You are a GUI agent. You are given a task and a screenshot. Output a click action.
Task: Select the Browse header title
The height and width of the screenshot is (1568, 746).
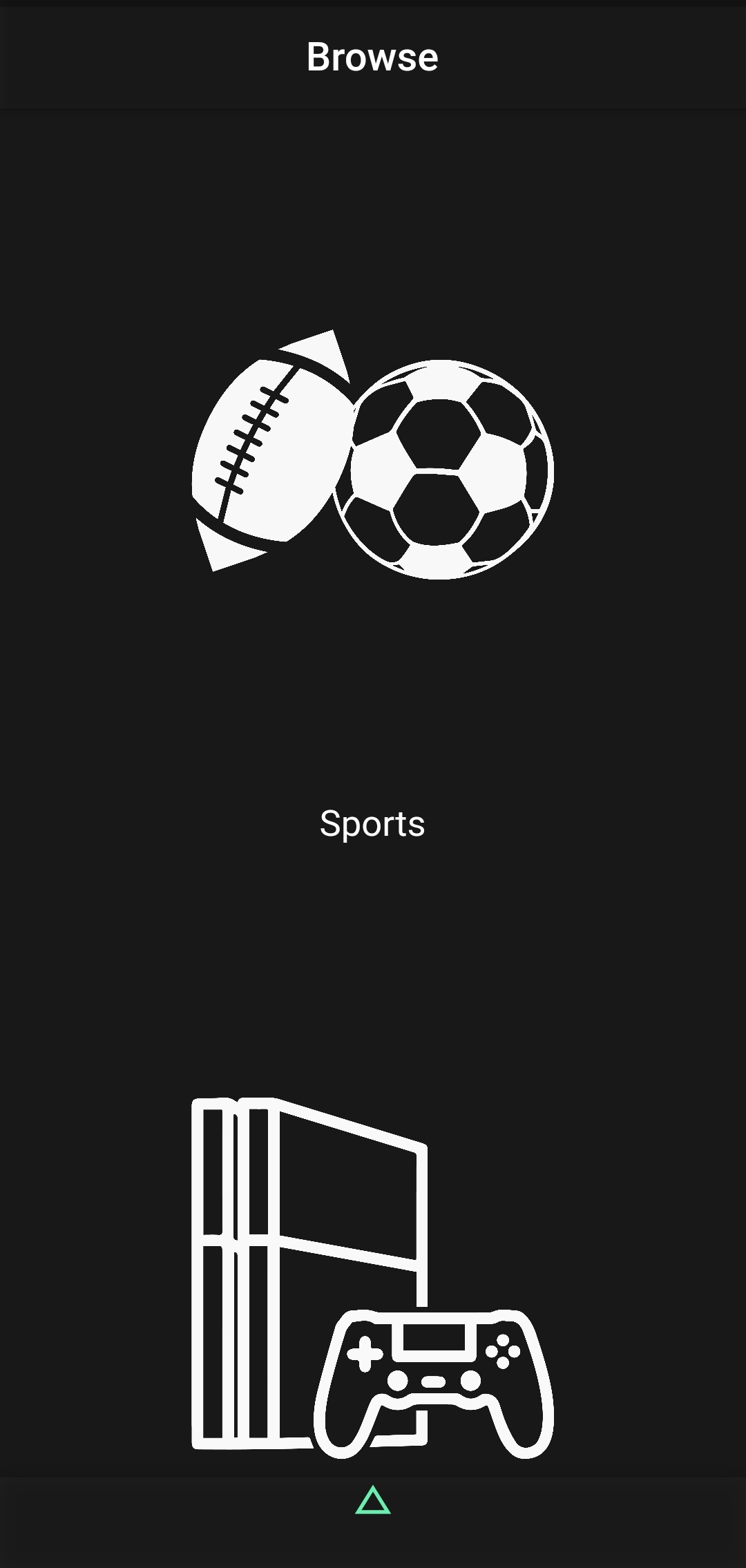pyautogui.click(x=372, y=57)
